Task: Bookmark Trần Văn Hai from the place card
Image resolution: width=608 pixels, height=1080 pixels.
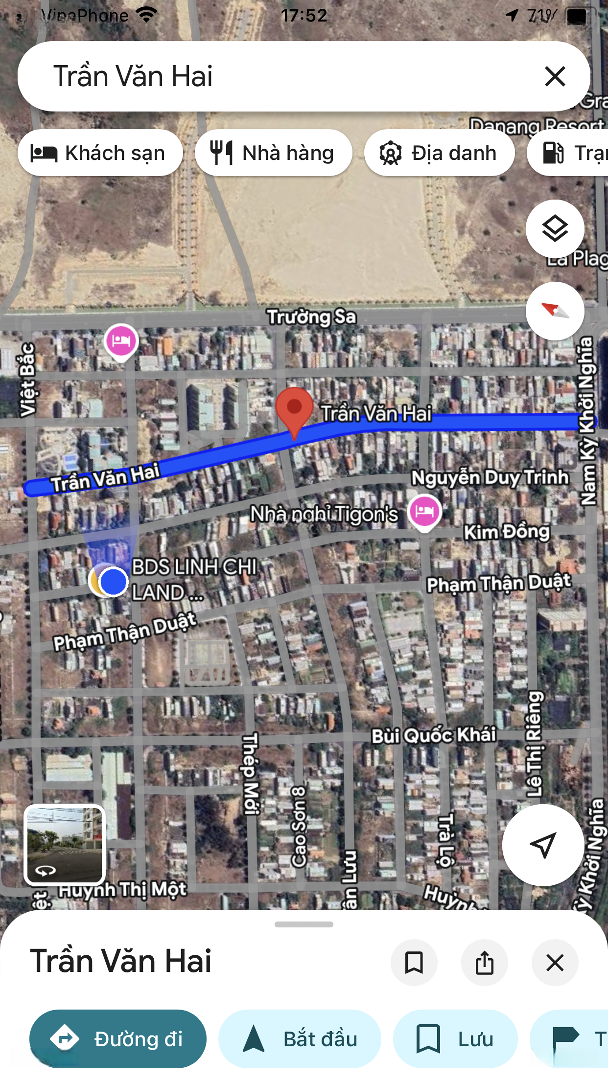Action: tap(414, 963)
